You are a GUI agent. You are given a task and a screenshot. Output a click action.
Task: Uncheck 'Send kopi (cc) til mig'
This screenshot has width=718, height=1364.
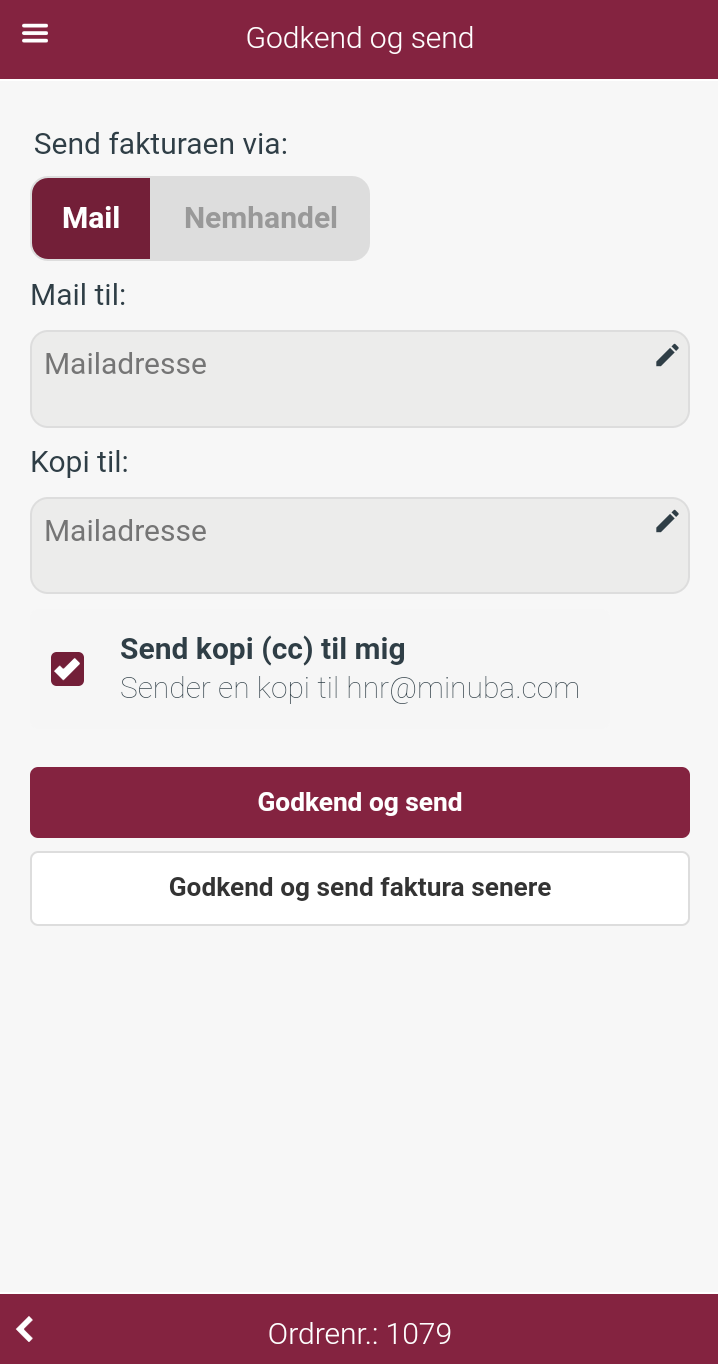pos(68,669)
